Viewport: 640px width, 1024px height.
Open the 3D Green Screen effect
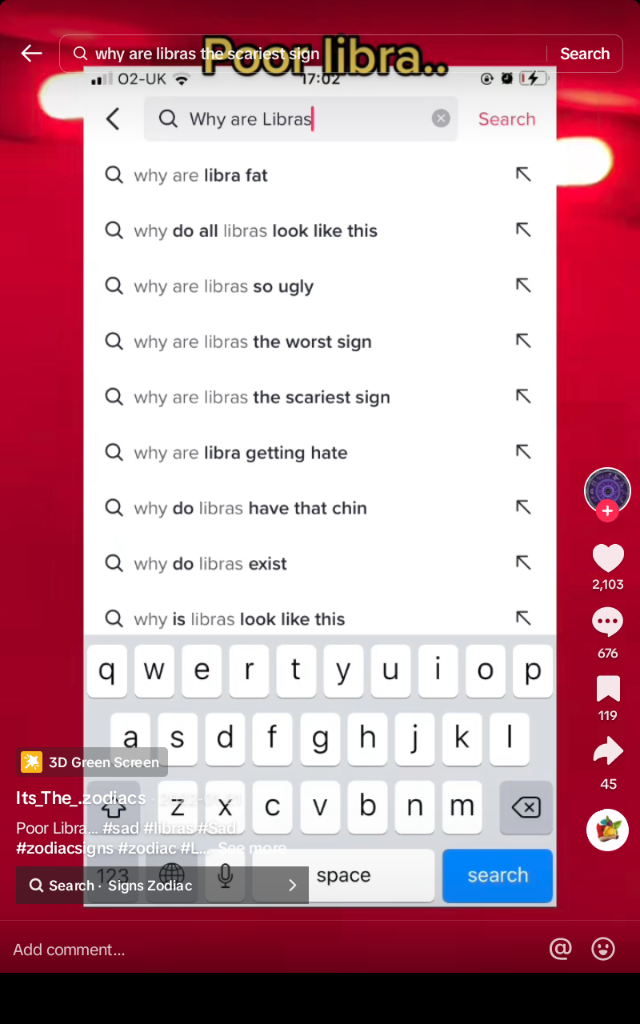[92, 762]
